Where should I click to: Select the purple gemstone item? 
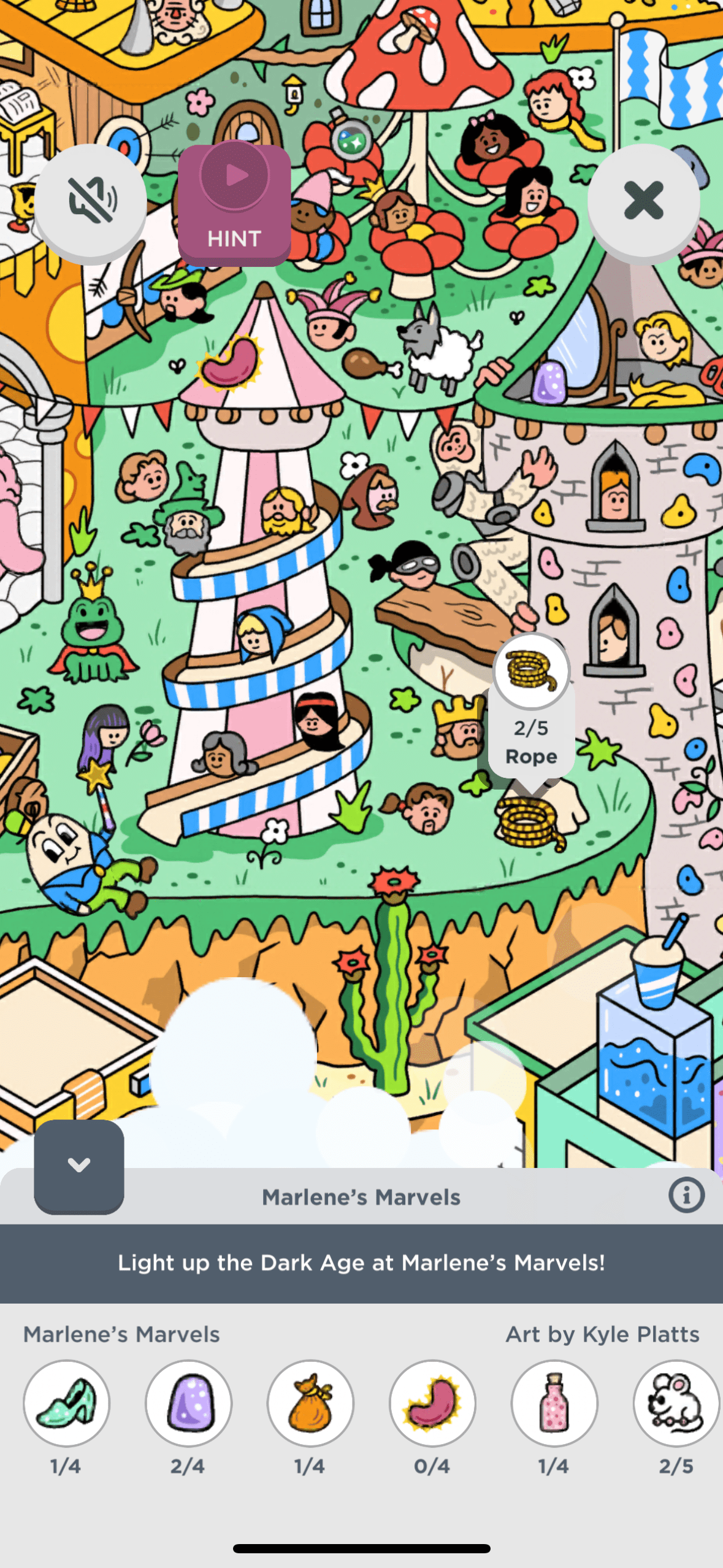pos(188,1402)
